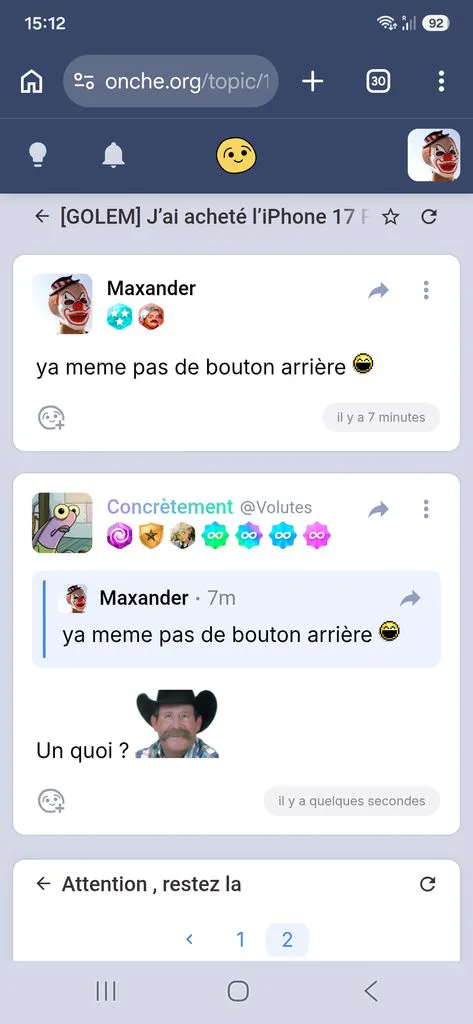Viewport: 473px width, 1024px height.
Task: Tap the lightbulb icon in site header
Action: tap(38, 155)
